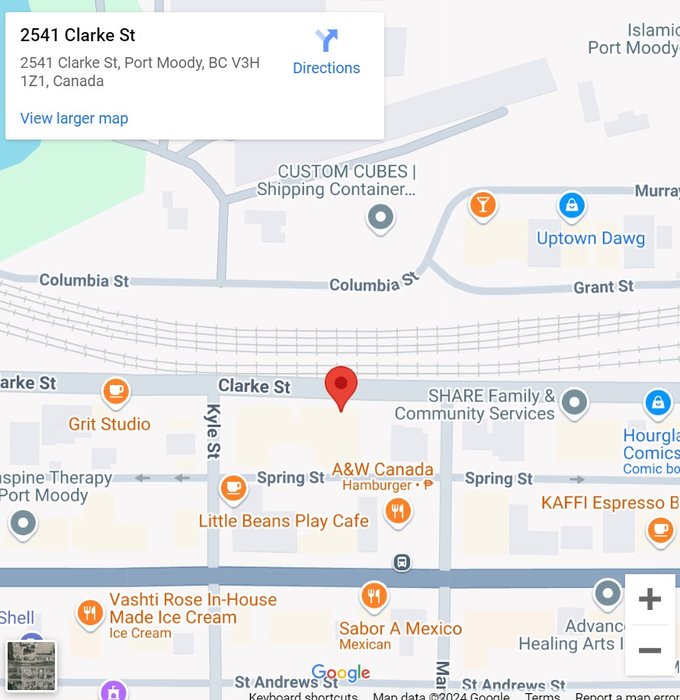Select Vashti Rose ice cream marker
The image size is (680, 700).
(90, 612)
